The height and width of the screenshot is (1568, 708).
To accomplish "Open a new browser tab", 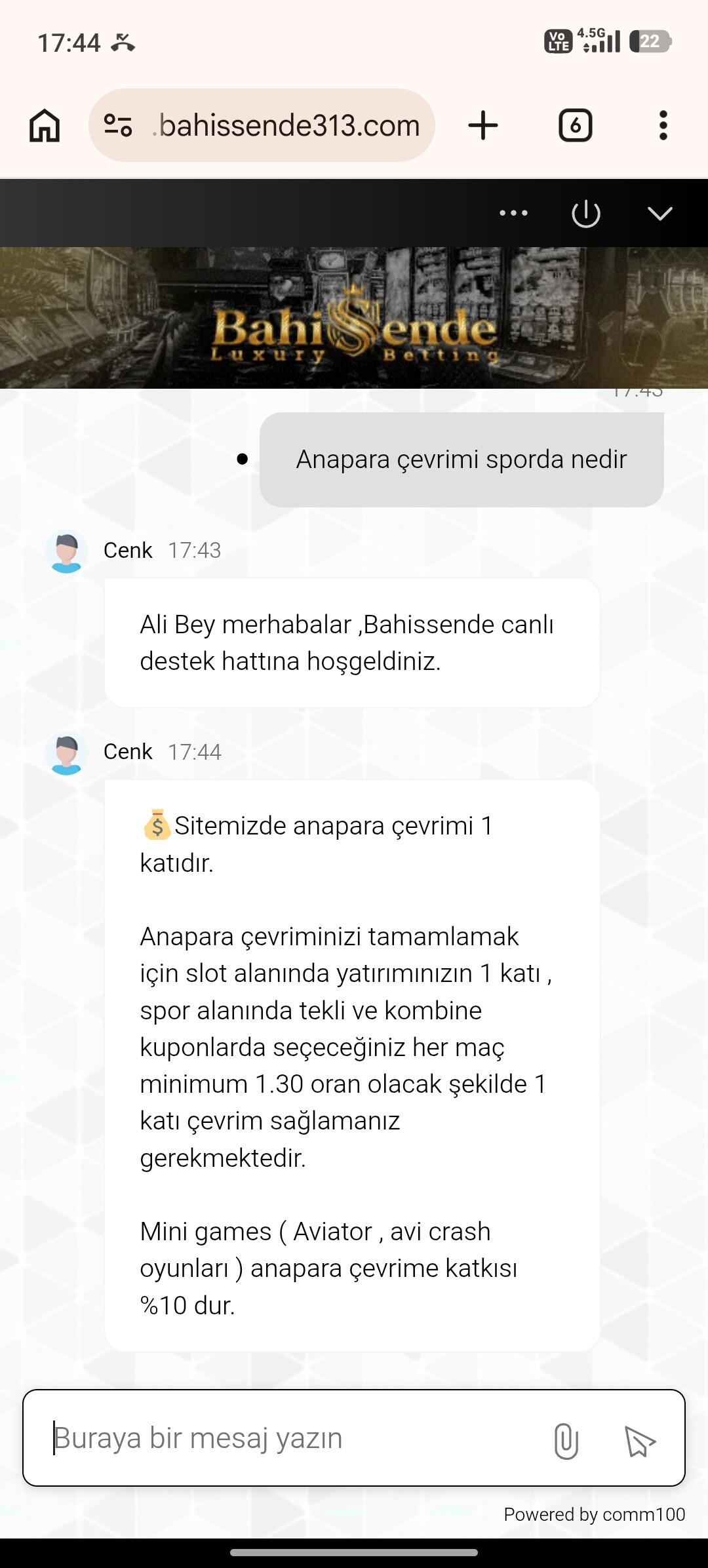I will 483,125.
